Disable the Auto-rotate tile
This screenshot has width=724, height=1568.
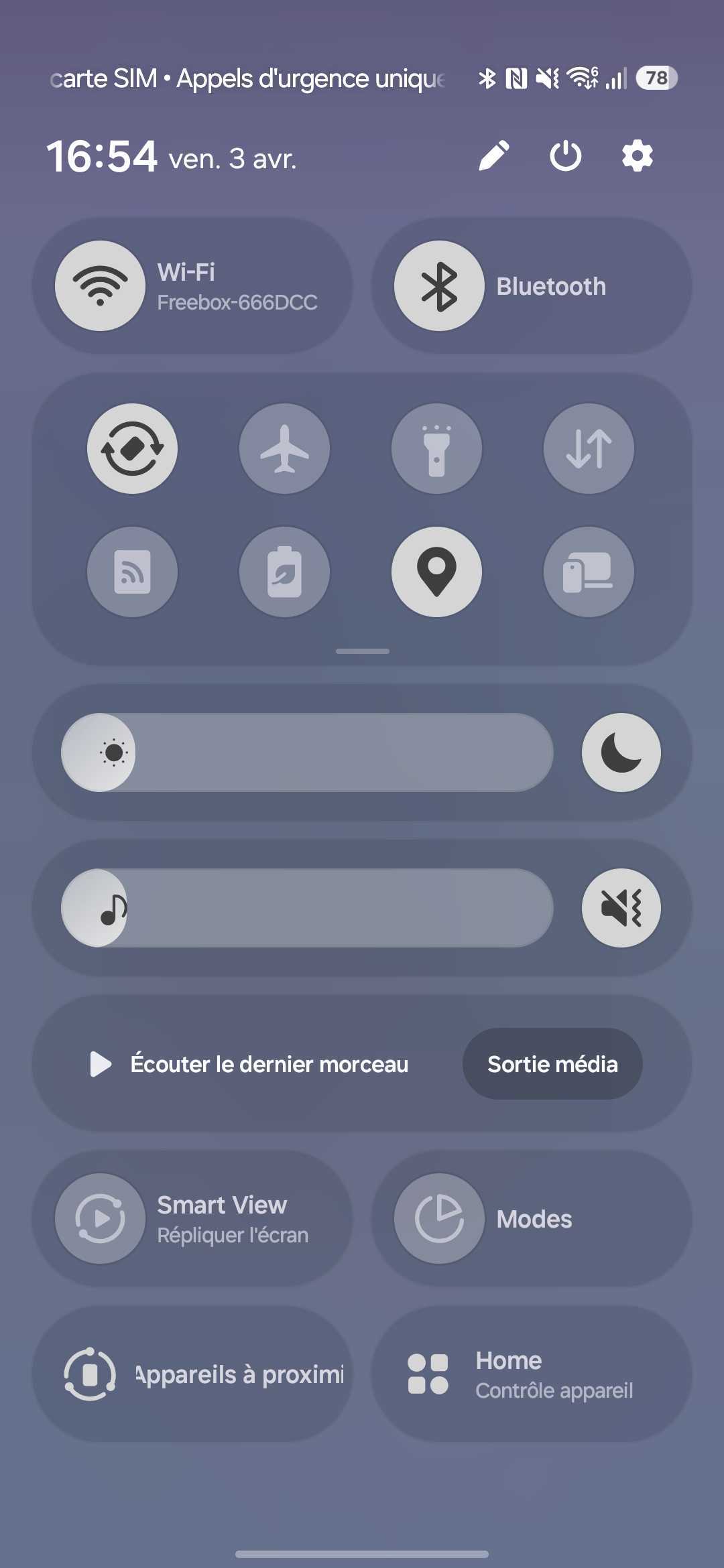click(x=132, y=449)
